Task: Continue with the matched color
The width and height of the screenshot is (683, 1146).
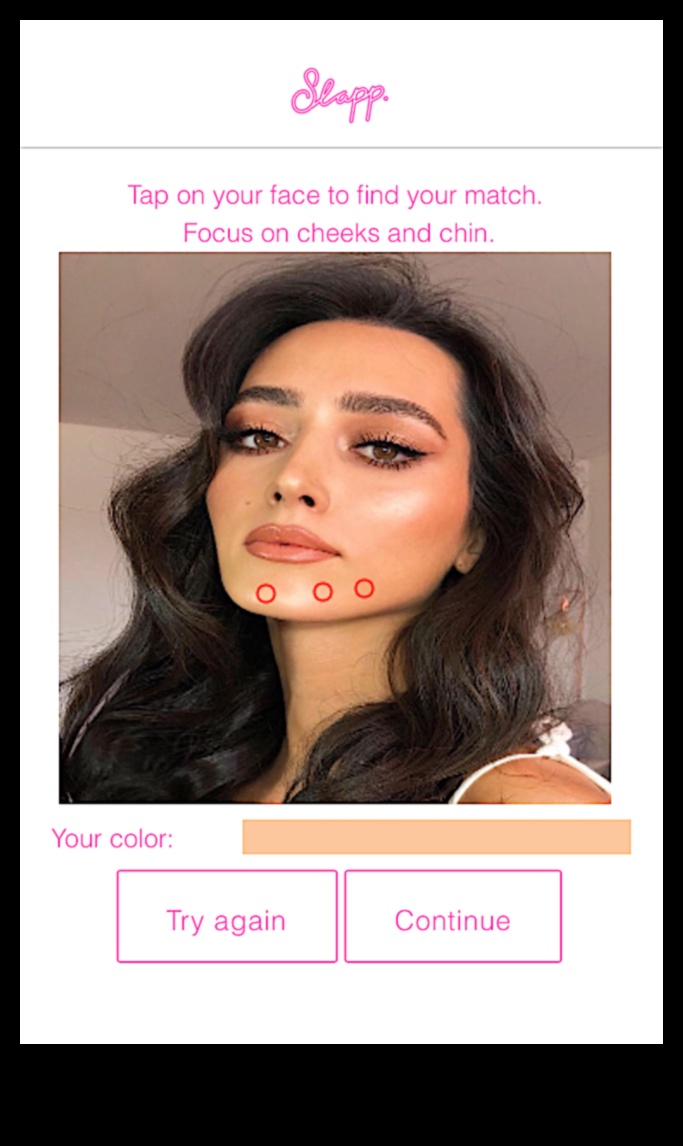Action: [x=453, y=917]
